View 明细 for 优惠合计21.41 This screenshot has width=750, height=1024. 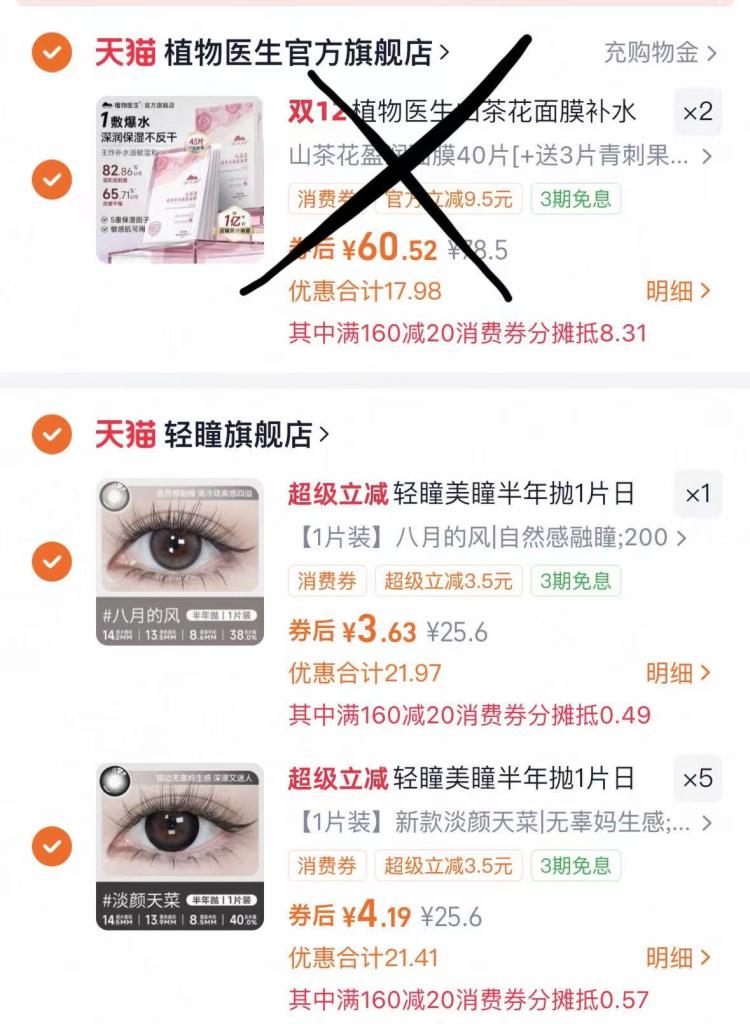pos(678,957)
